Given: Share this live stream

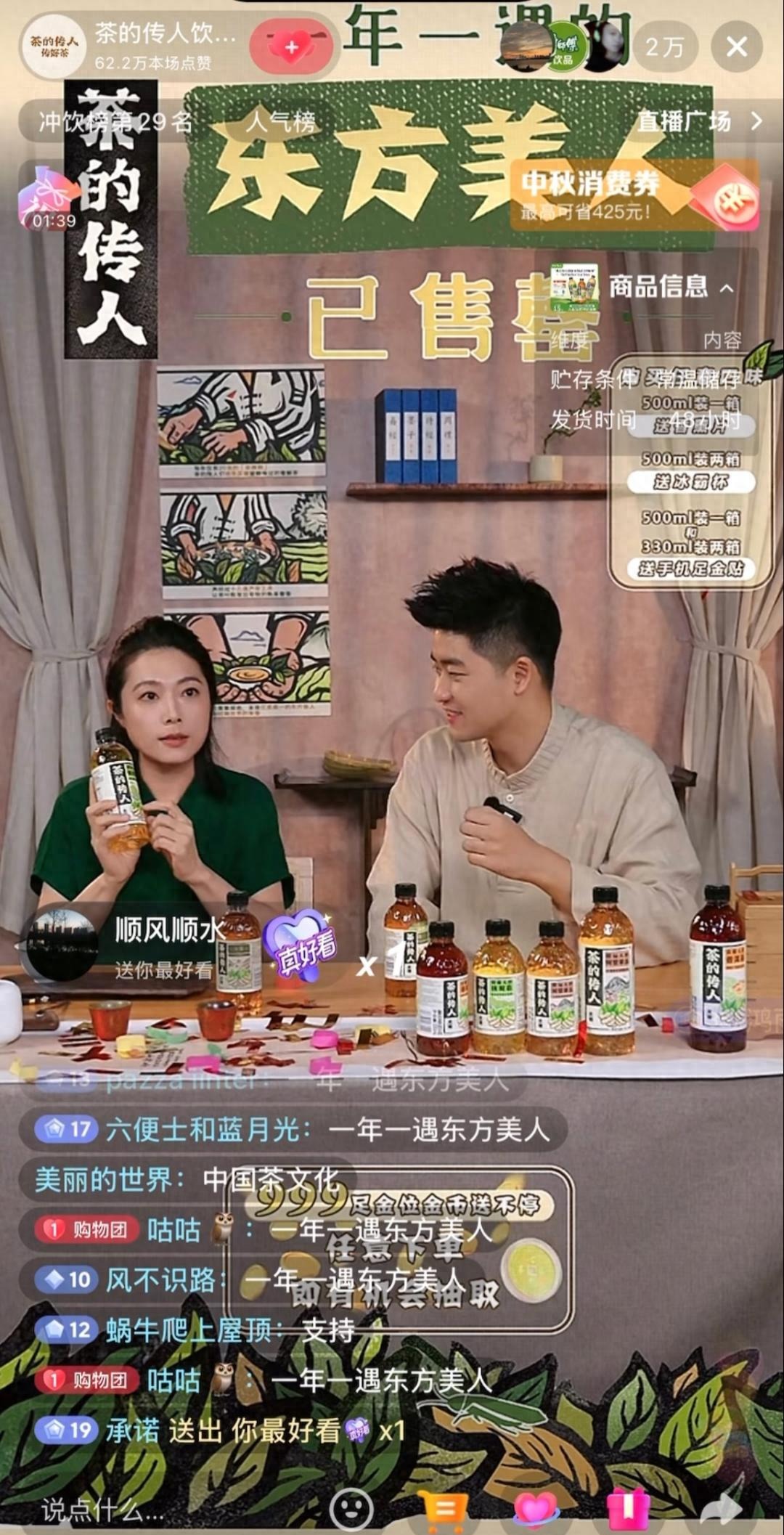Looking at the screenshot, I should [720, 1510].
